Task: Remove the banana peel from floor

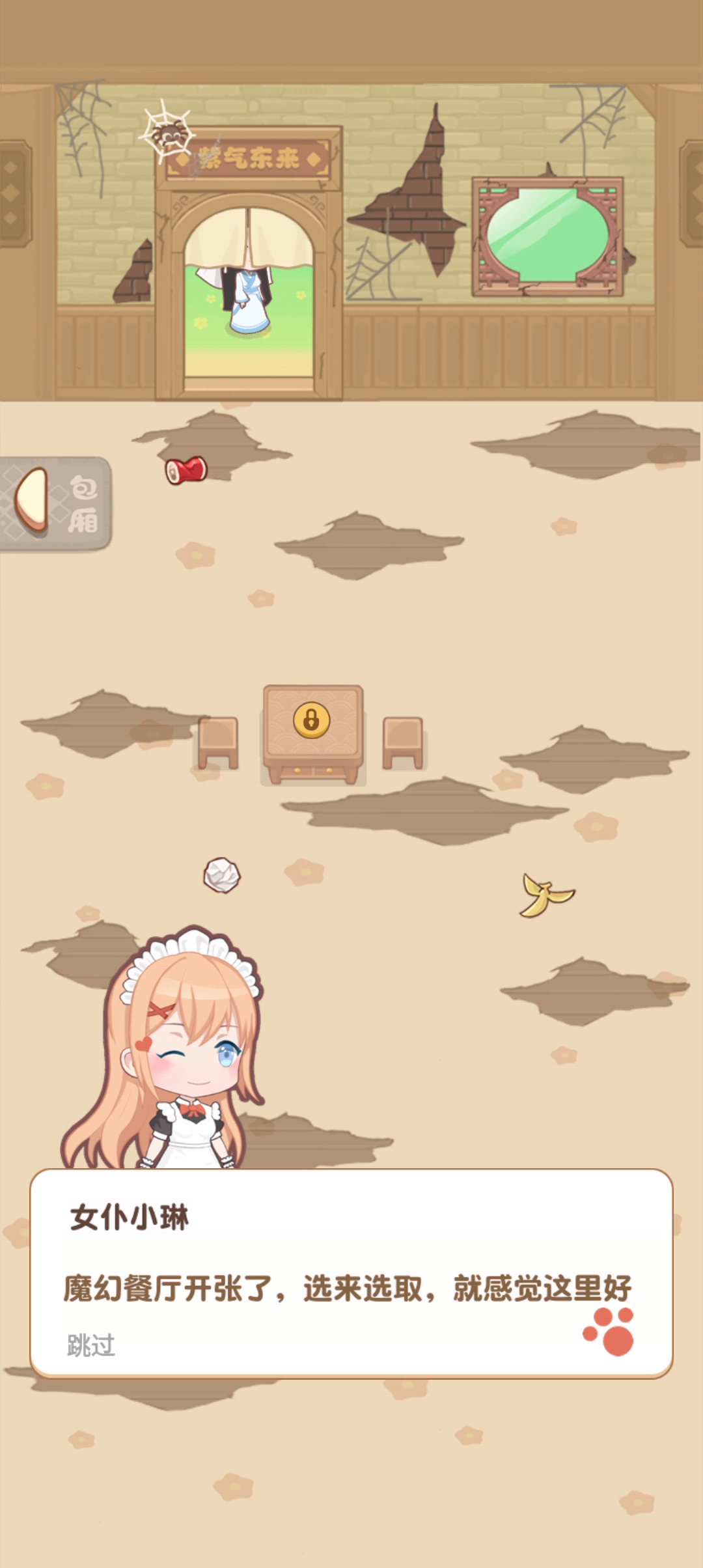Action: tap(545, 895)
